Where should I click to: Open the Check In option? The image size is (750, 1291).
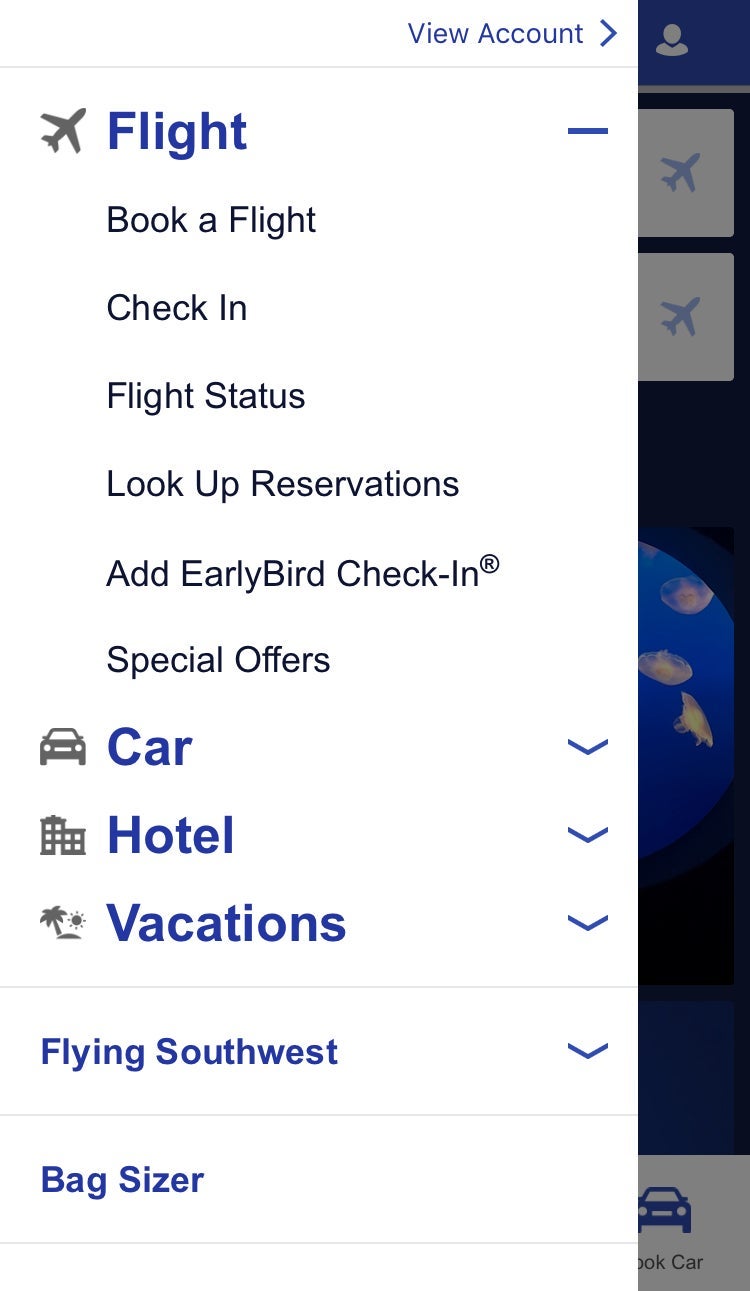click(177, 308)
